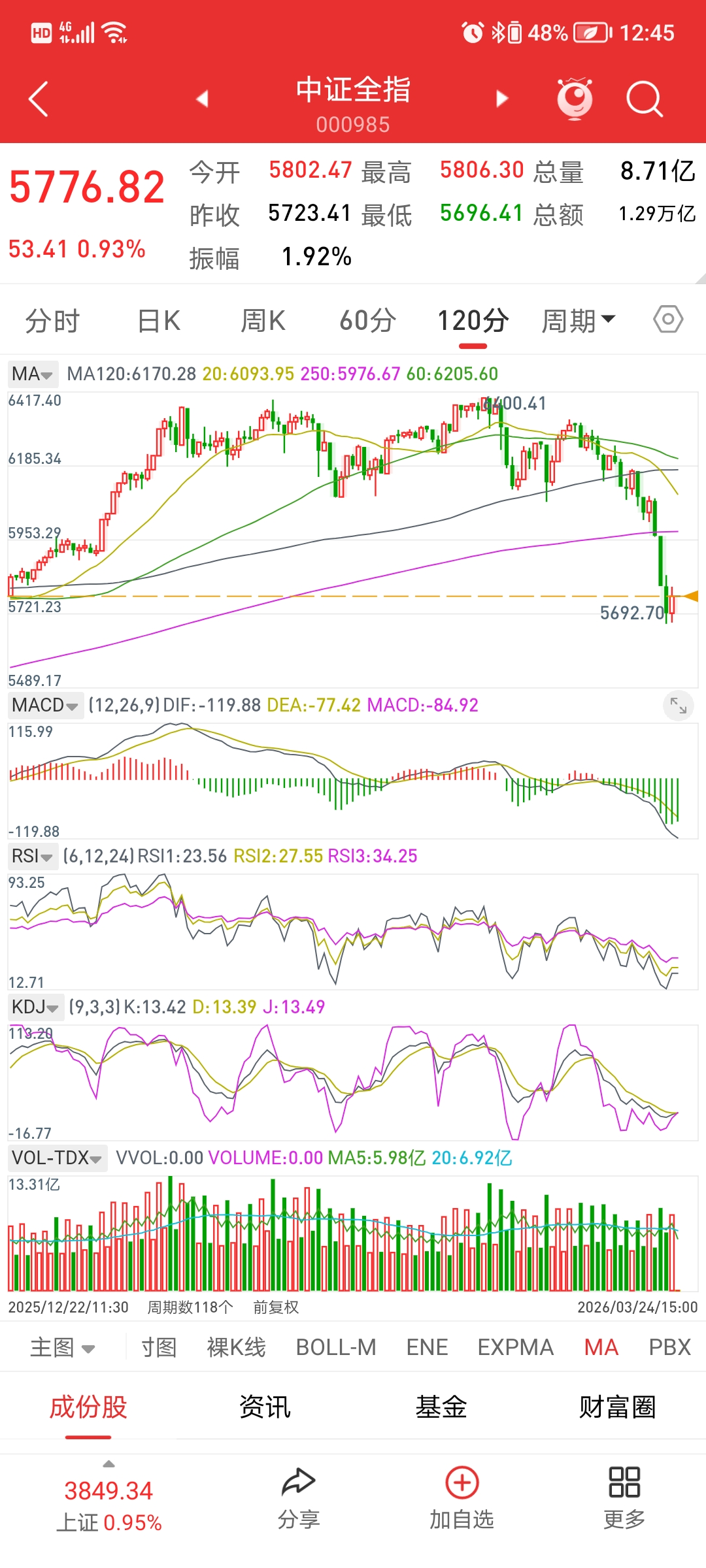This screenshot has height=1568, width=706.
Task: Switch to the 60分 chart
Action: point(367,321)
